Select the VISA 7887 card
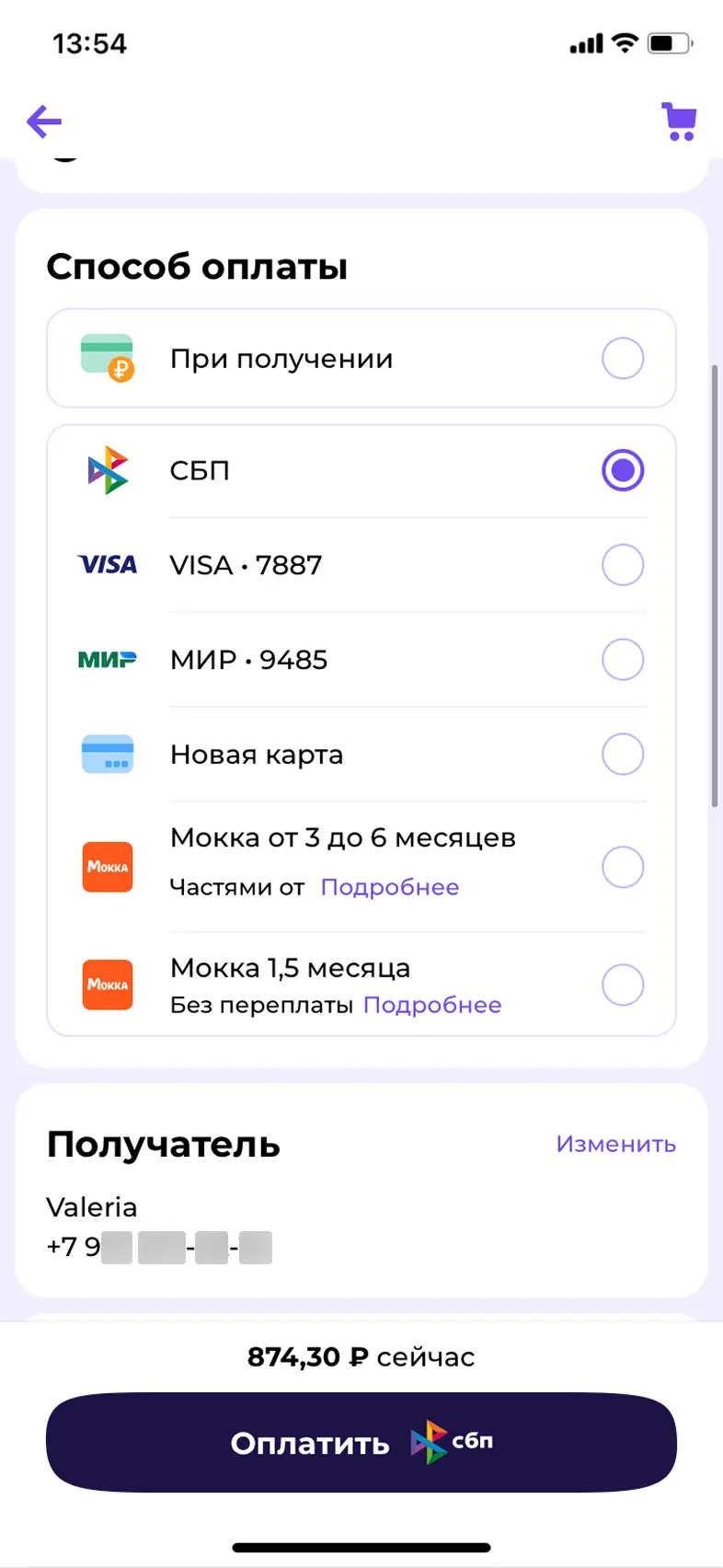Image resolution: width=723 pixels, height=1568 pixels. coord(622,565)
